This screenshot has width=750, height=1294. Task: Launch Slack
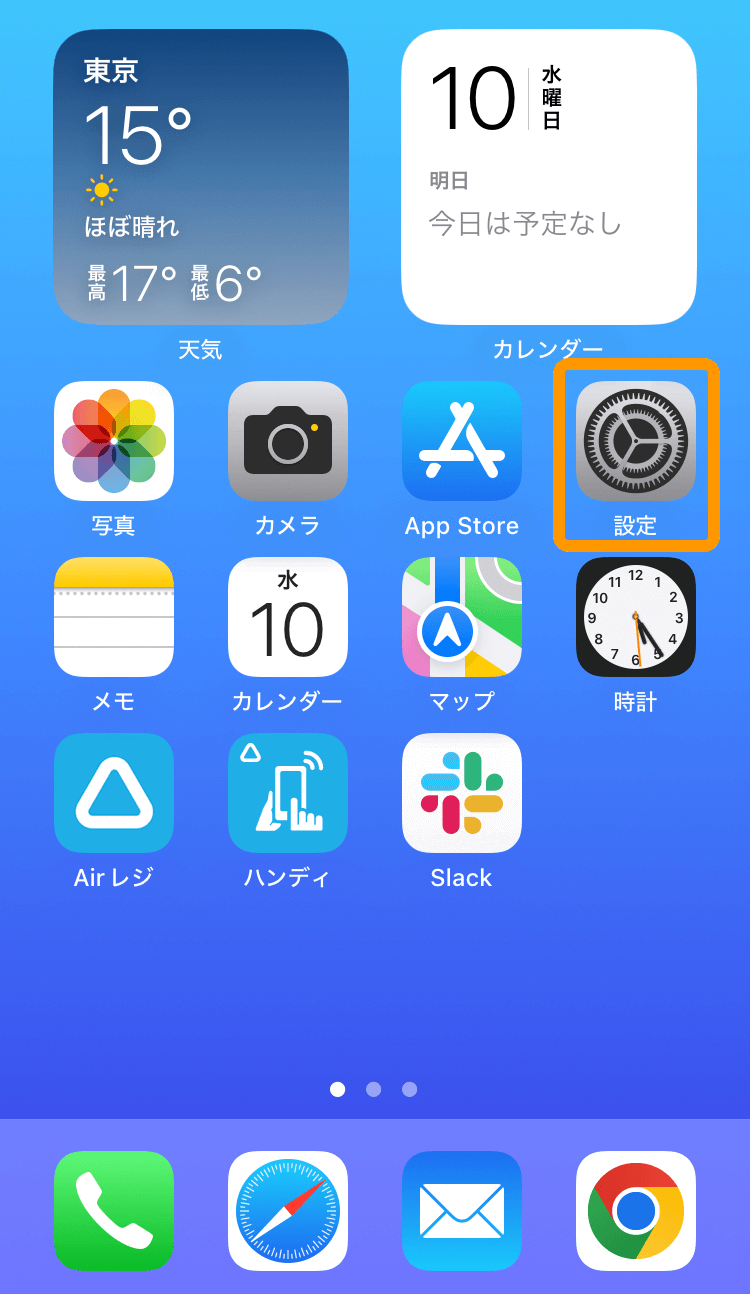tap(462, 793)
